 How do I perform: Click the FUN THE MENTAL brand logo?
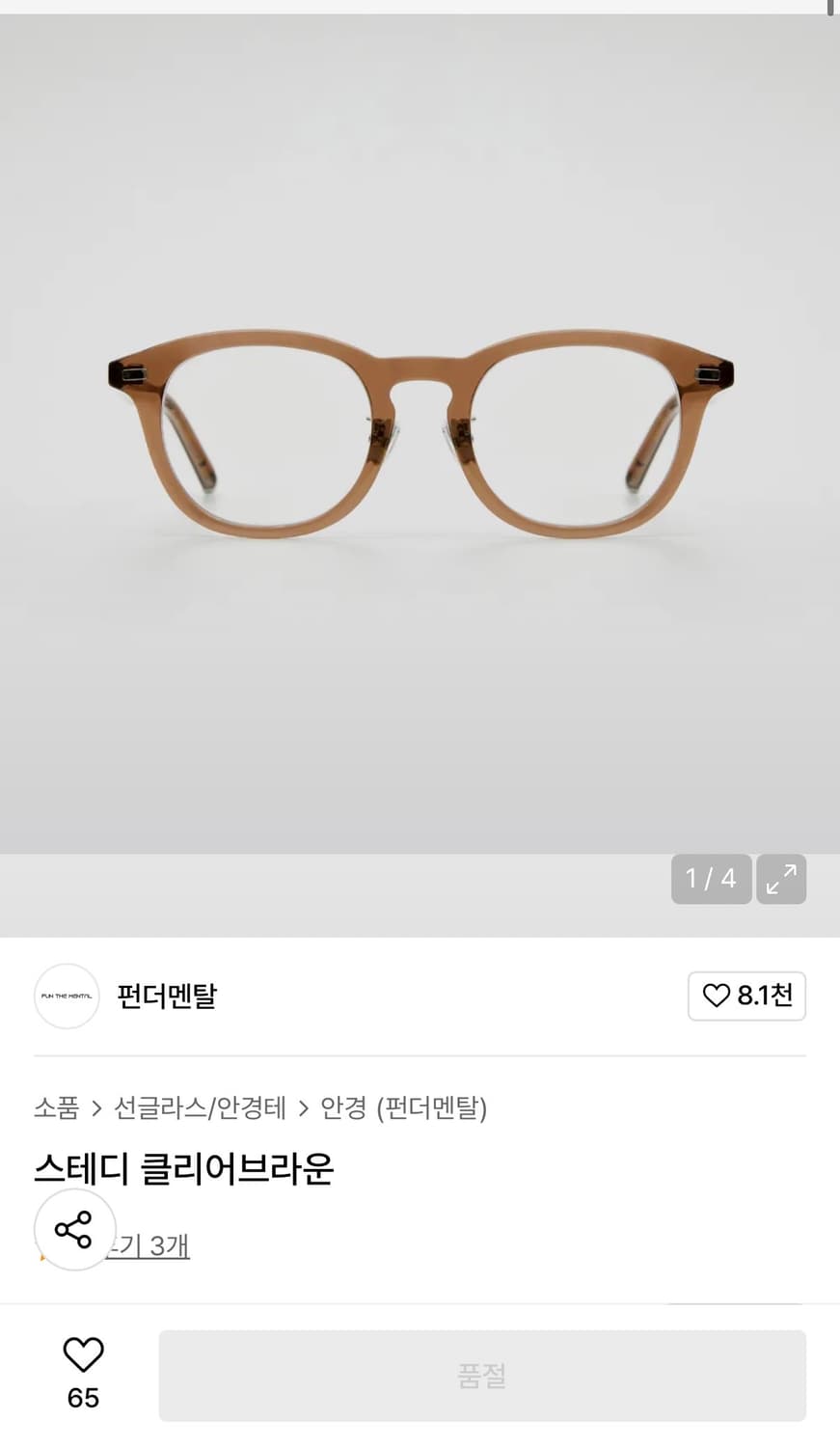click(x=66, y=996)
